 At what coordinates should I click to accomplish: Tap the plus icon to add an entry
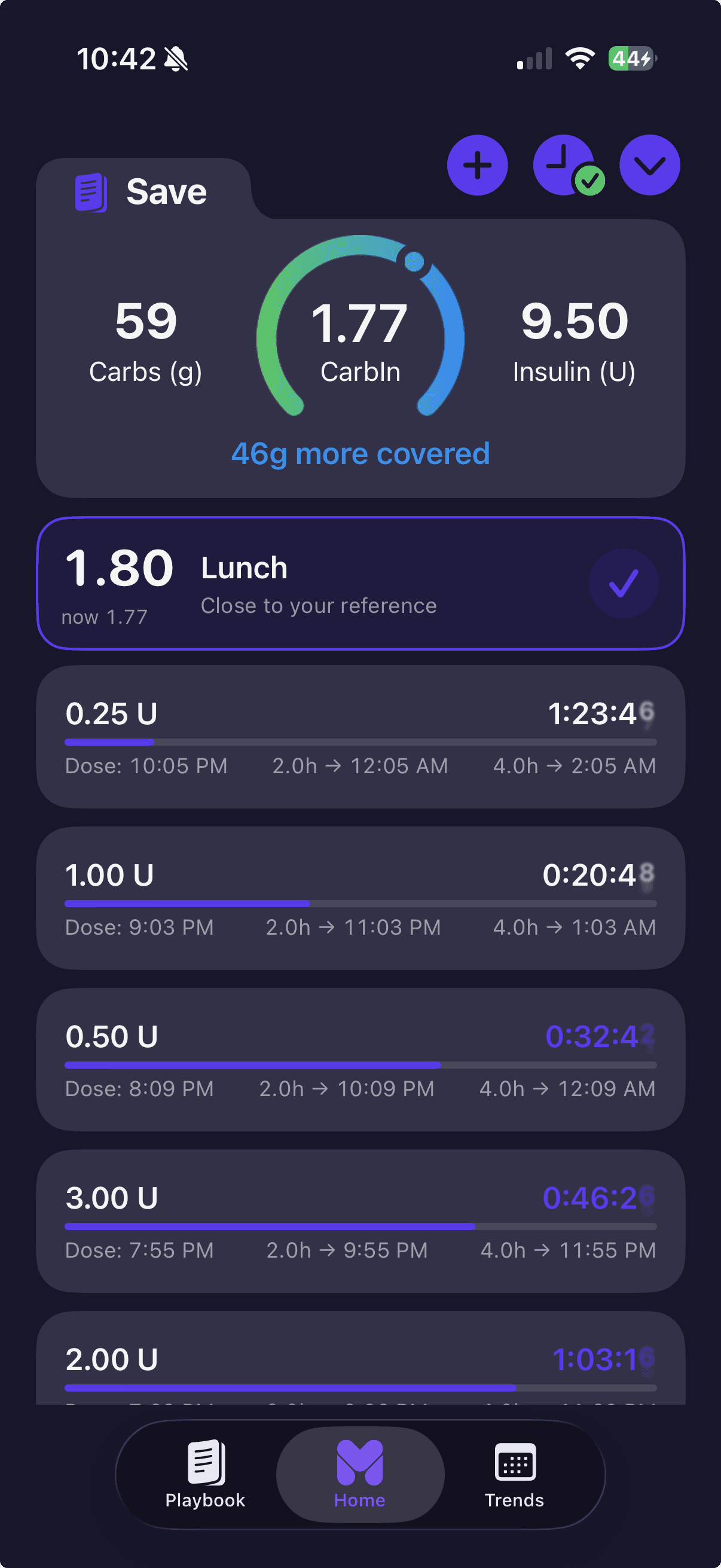point(478,165)
